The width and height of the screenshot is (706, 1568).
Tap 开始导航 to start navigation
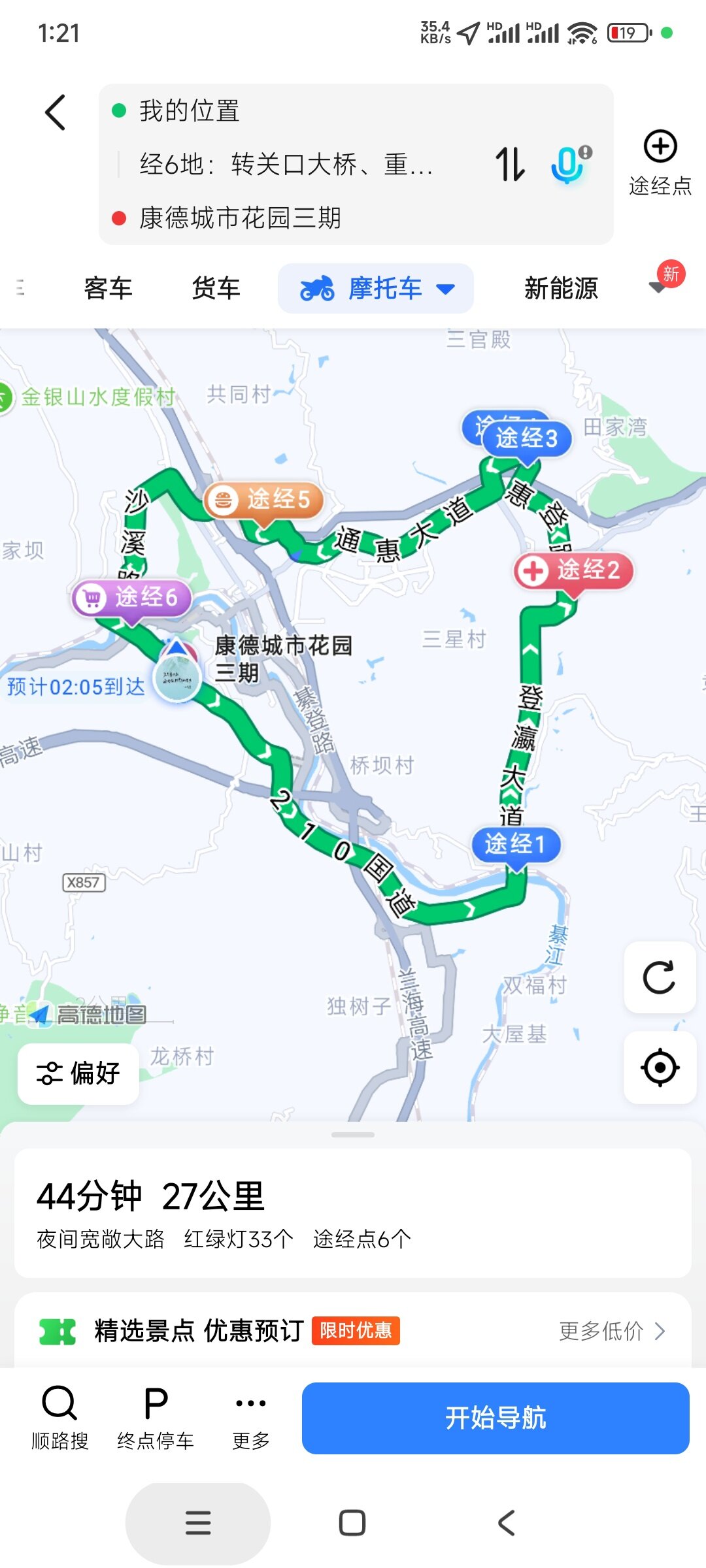pyautogui.click(x=495, y=1418)
